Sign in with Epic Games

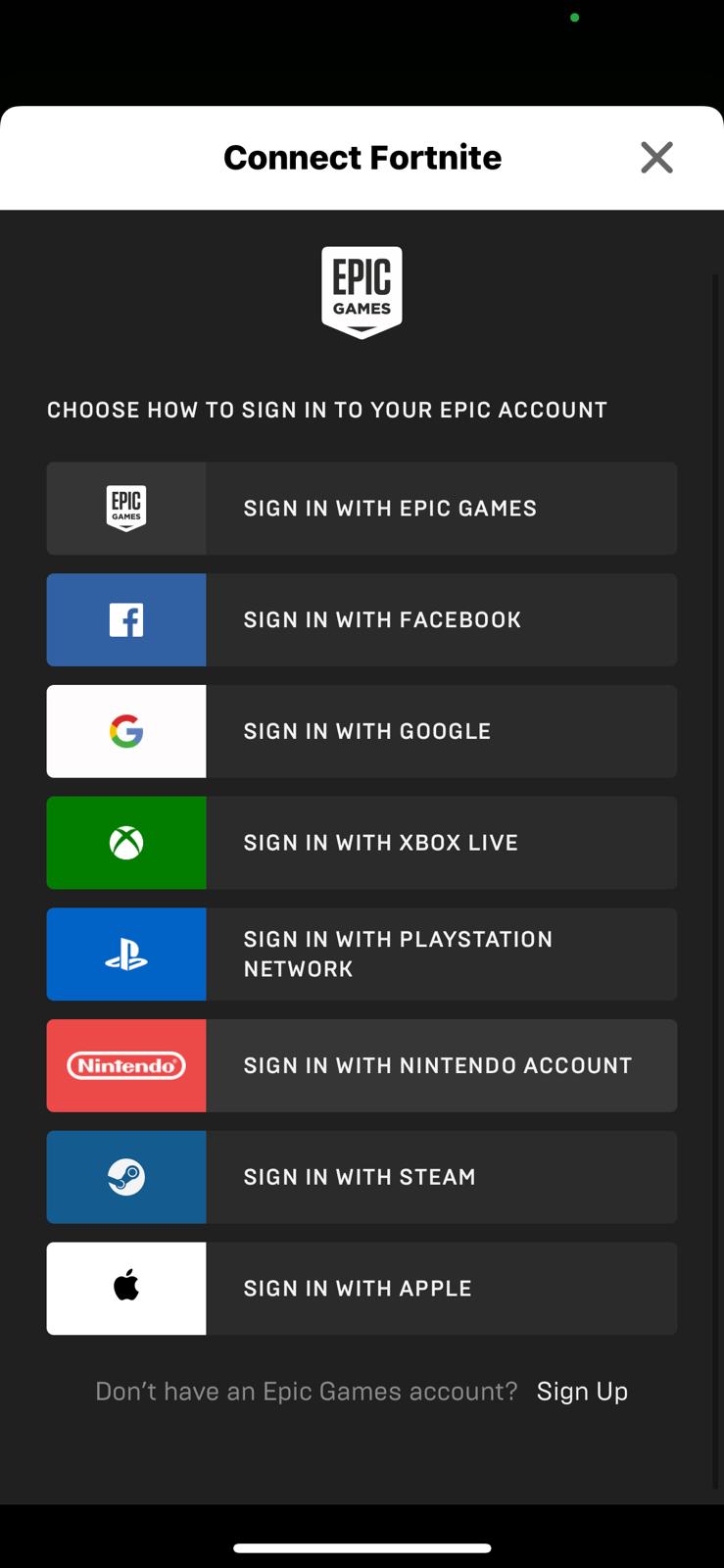click(x=362, y=509)
